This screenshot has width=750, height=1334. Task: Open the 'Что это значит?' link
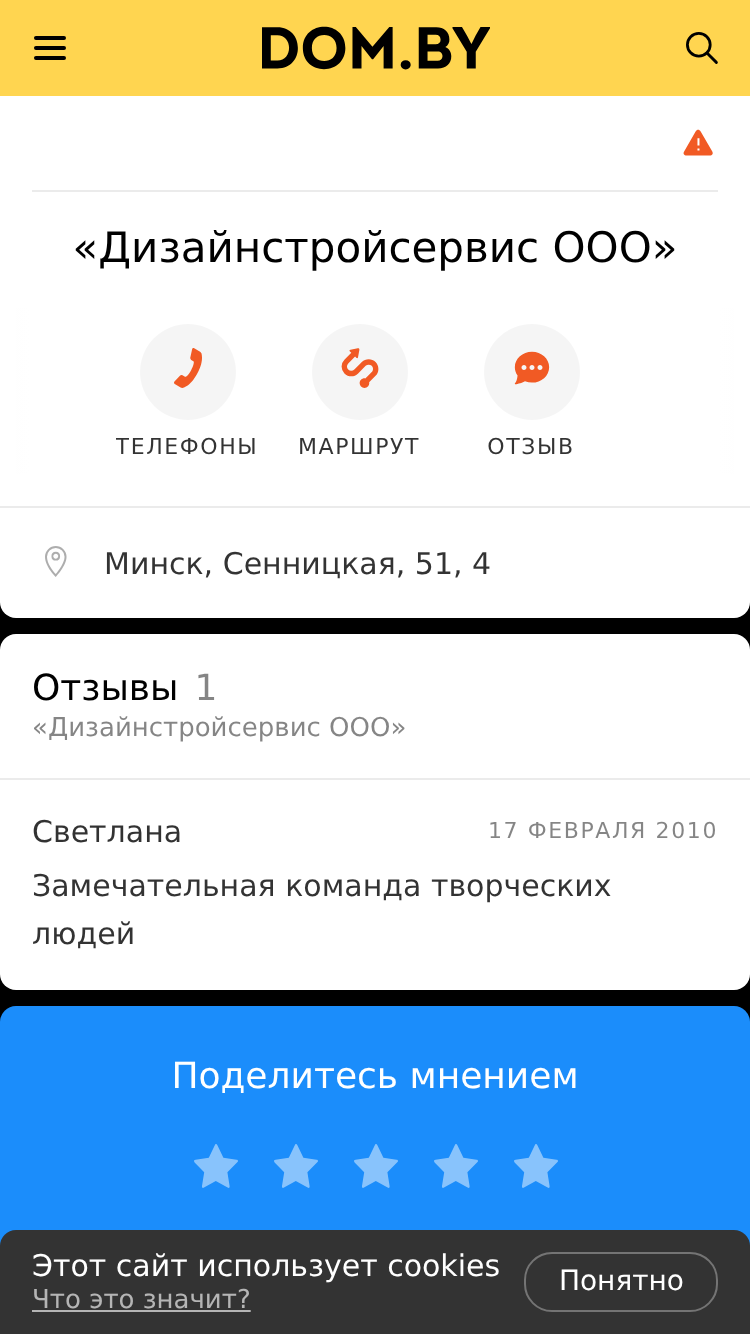click(141, 1299)
